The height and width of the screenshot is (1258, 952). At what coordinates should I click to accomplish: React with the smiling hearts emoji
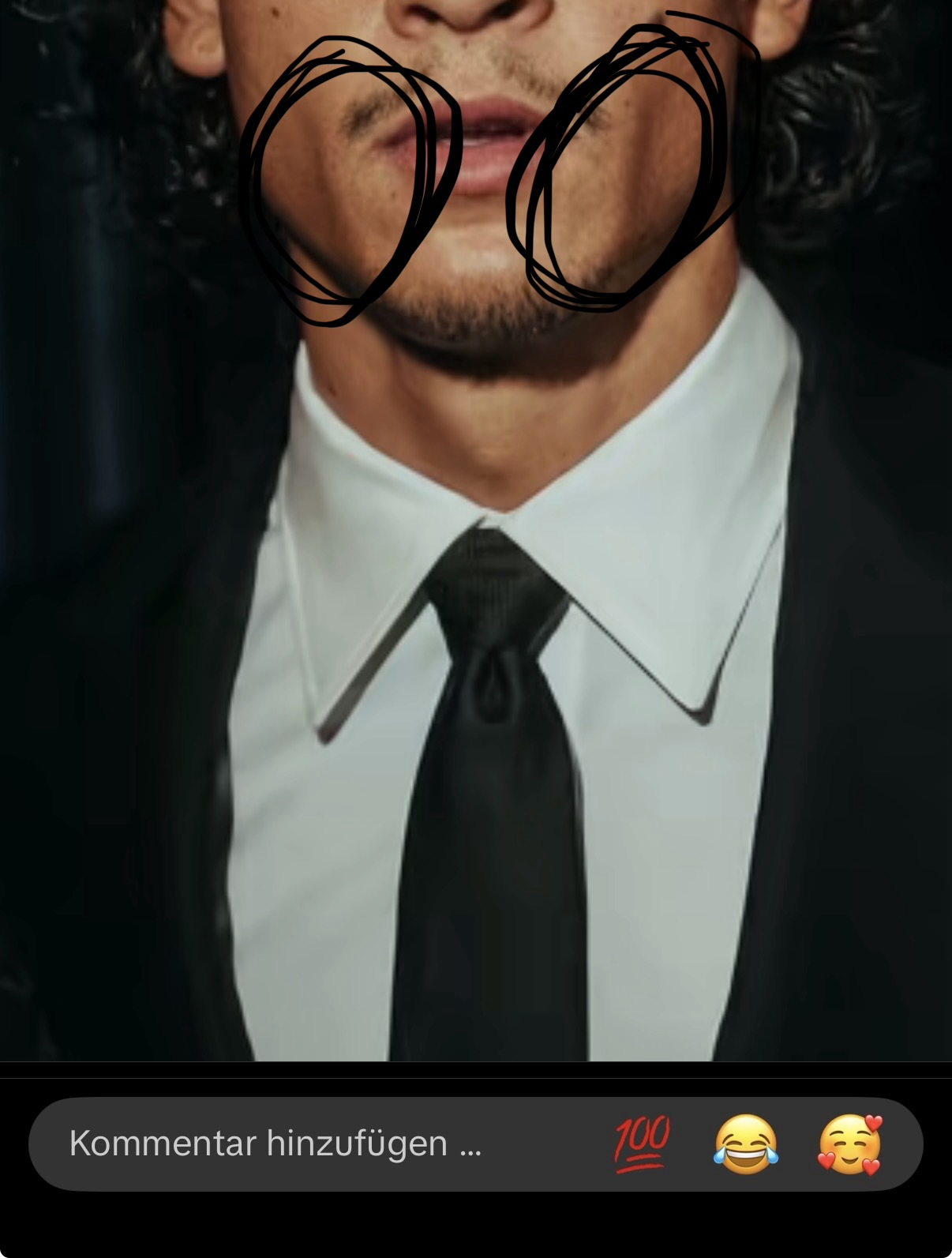click(x=850, y=1144)
